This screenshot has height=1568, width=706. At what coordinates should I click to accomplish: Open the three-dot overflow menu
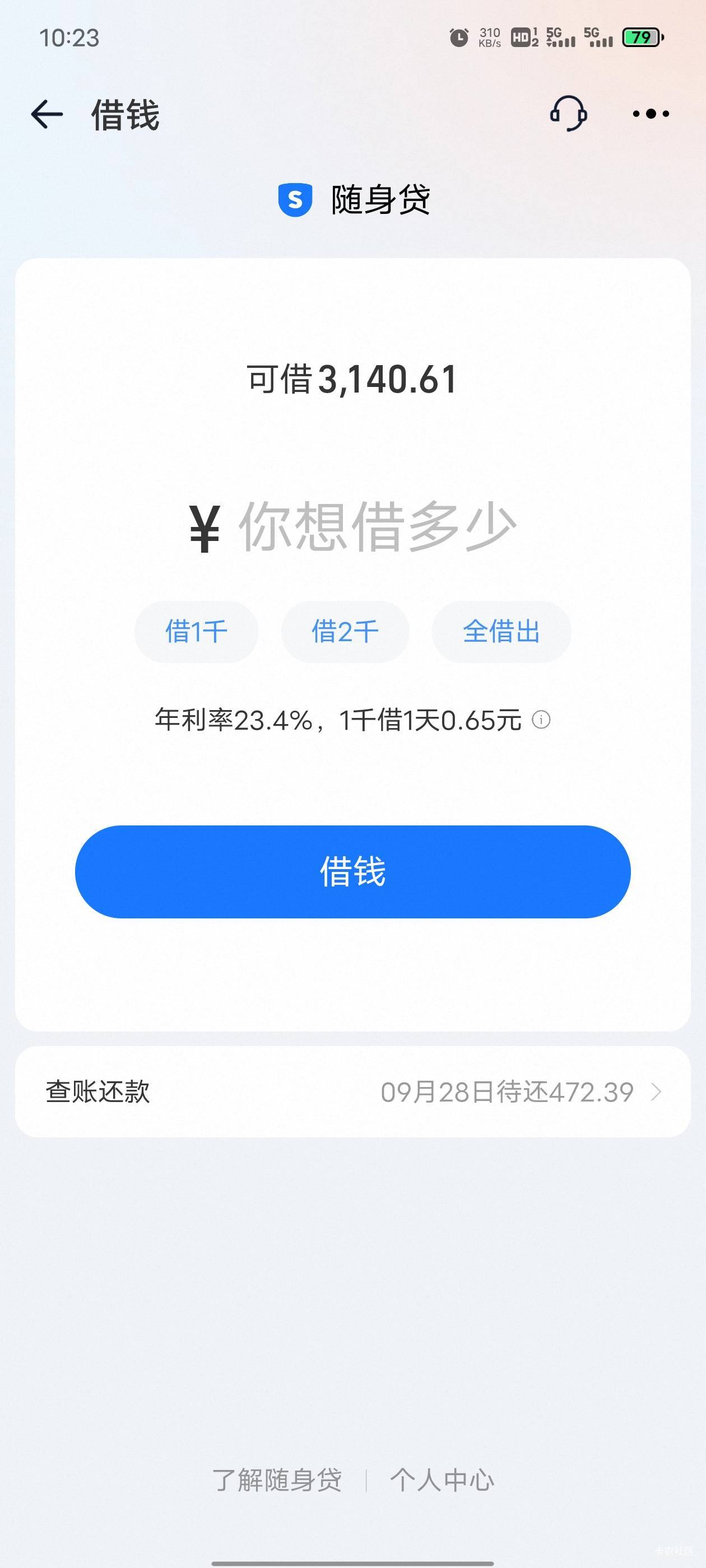651,113
